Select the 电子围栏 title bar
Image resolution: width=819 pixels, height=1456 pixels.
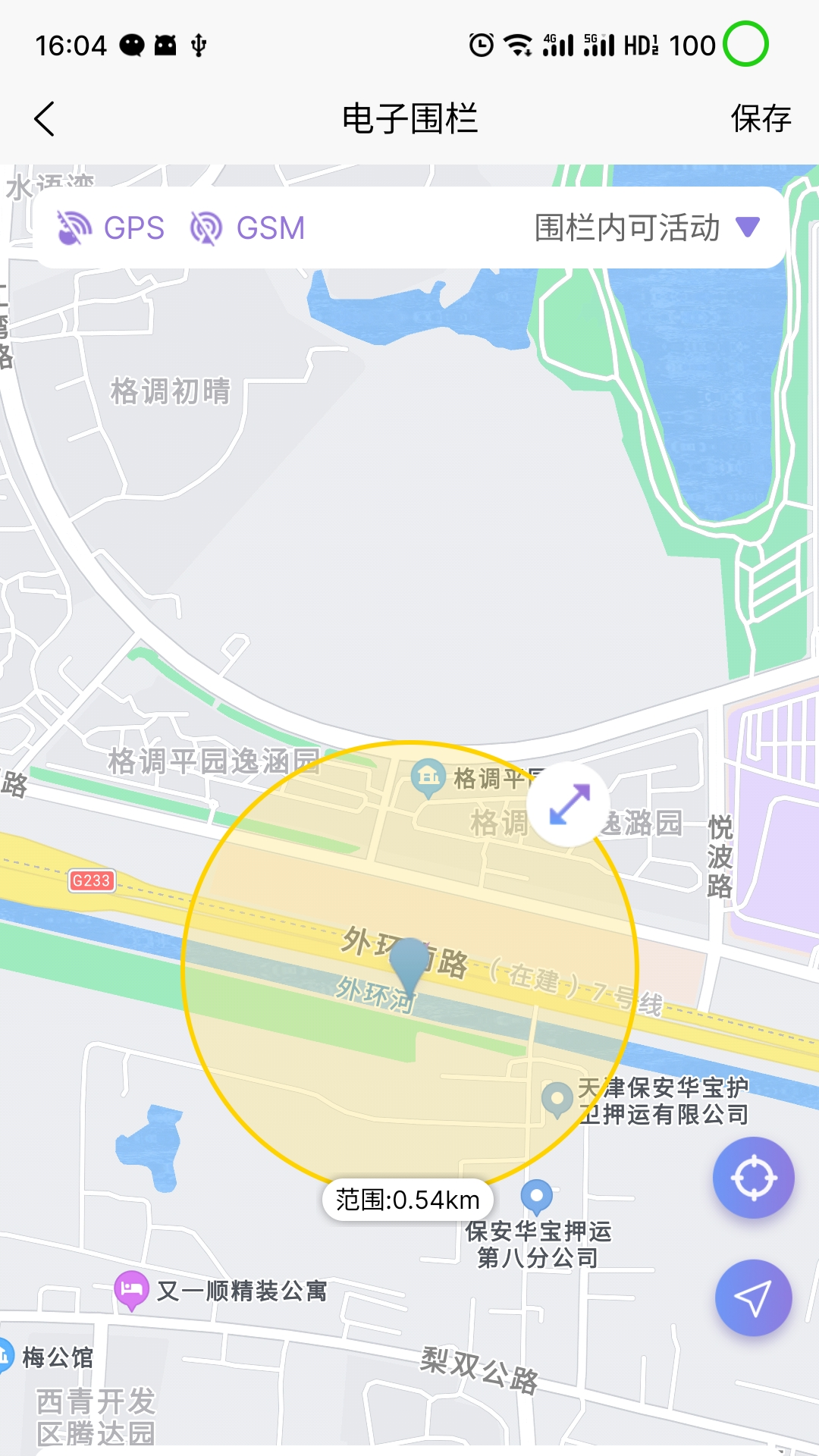coord(409,118)
